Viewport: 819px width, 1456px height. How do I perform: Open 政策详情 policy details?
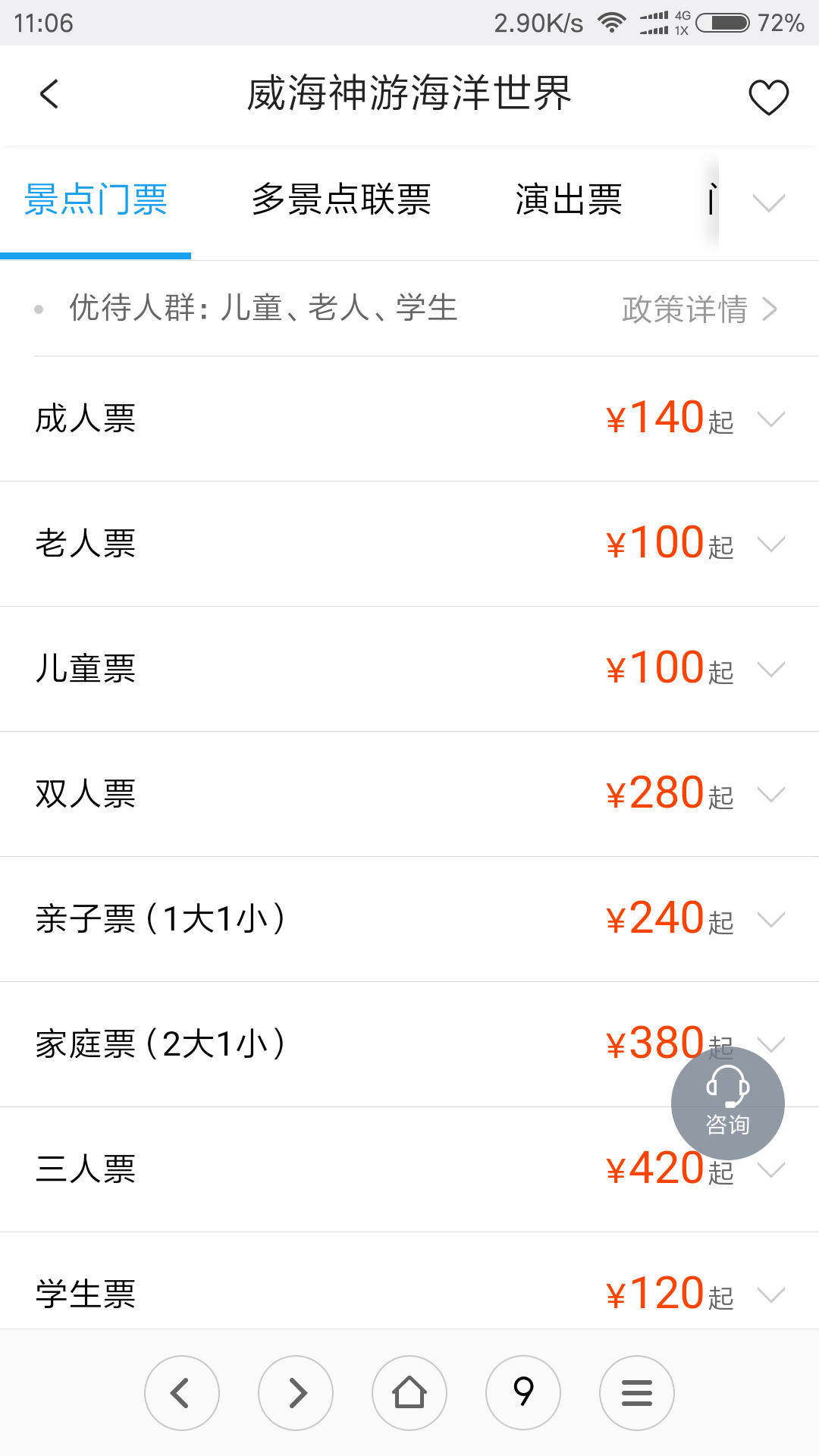tap(699, 309)
